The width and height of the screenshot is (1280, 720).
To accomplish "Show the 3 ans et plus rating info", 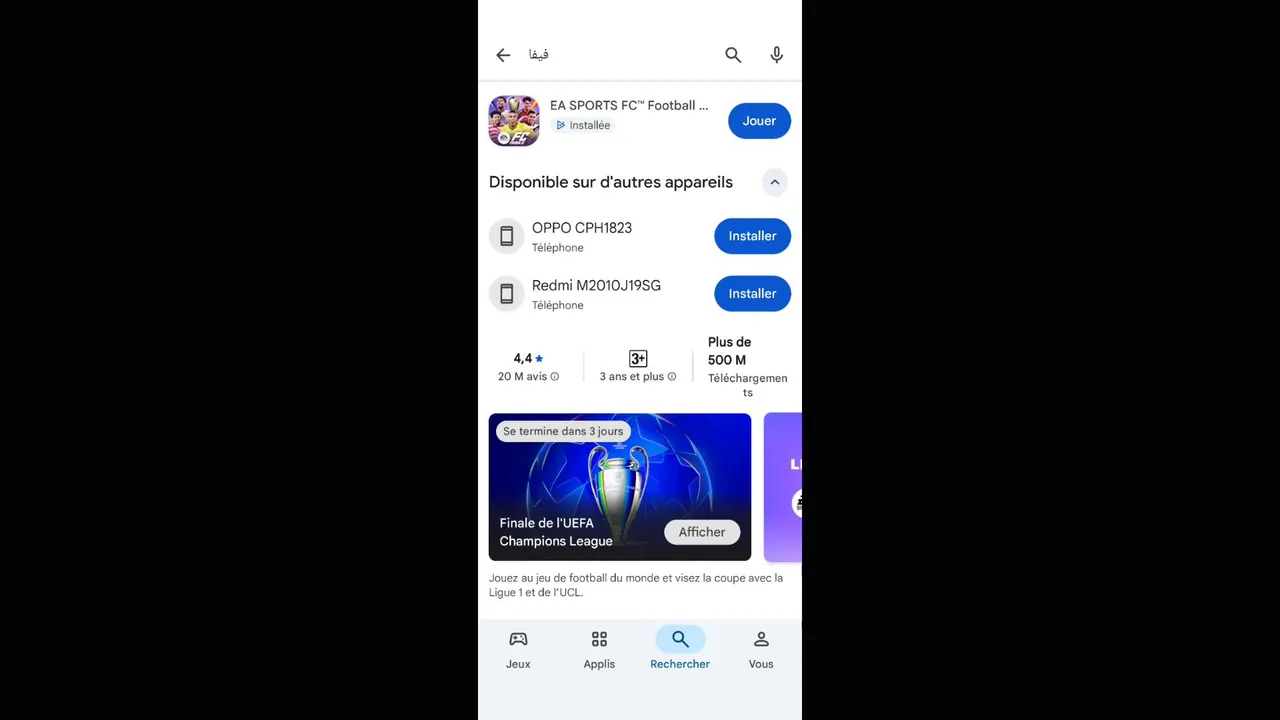I will pos(638,367).
